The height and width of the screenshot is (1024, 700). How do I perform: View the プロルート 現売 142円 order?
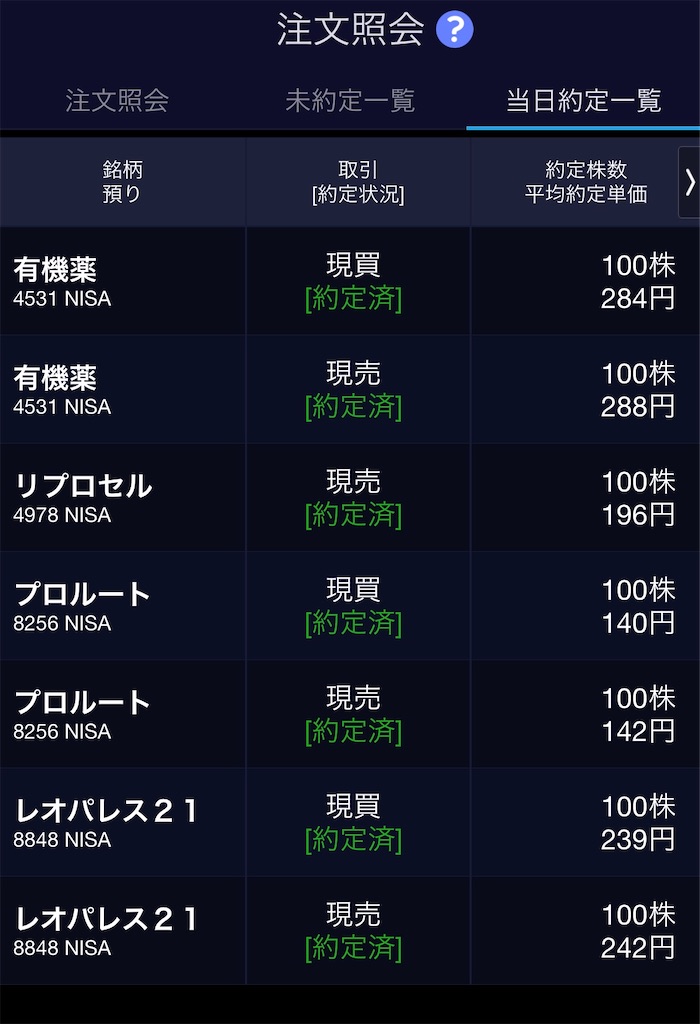pos(350,713)
